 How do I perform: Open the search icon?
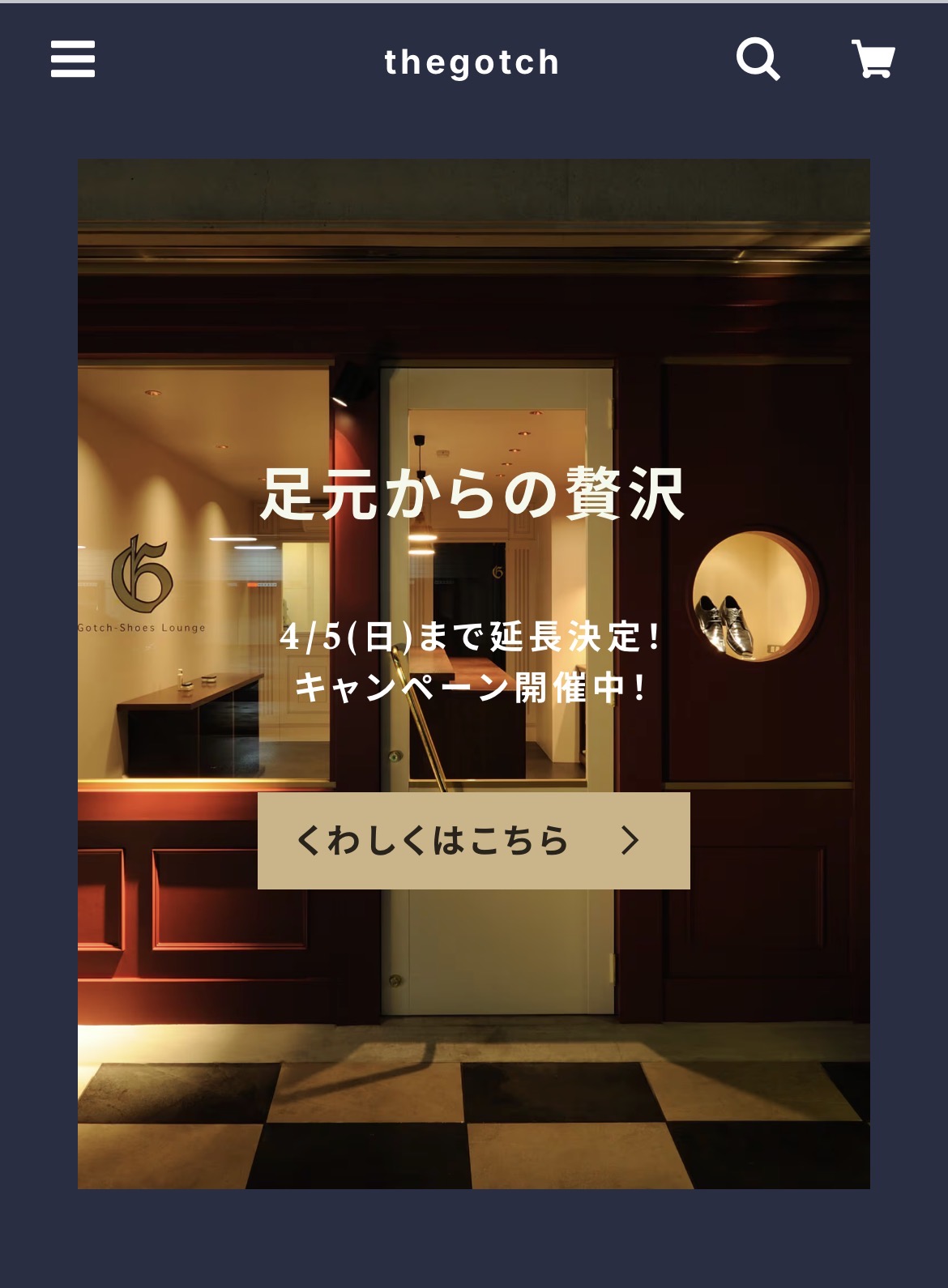point(758,59)
